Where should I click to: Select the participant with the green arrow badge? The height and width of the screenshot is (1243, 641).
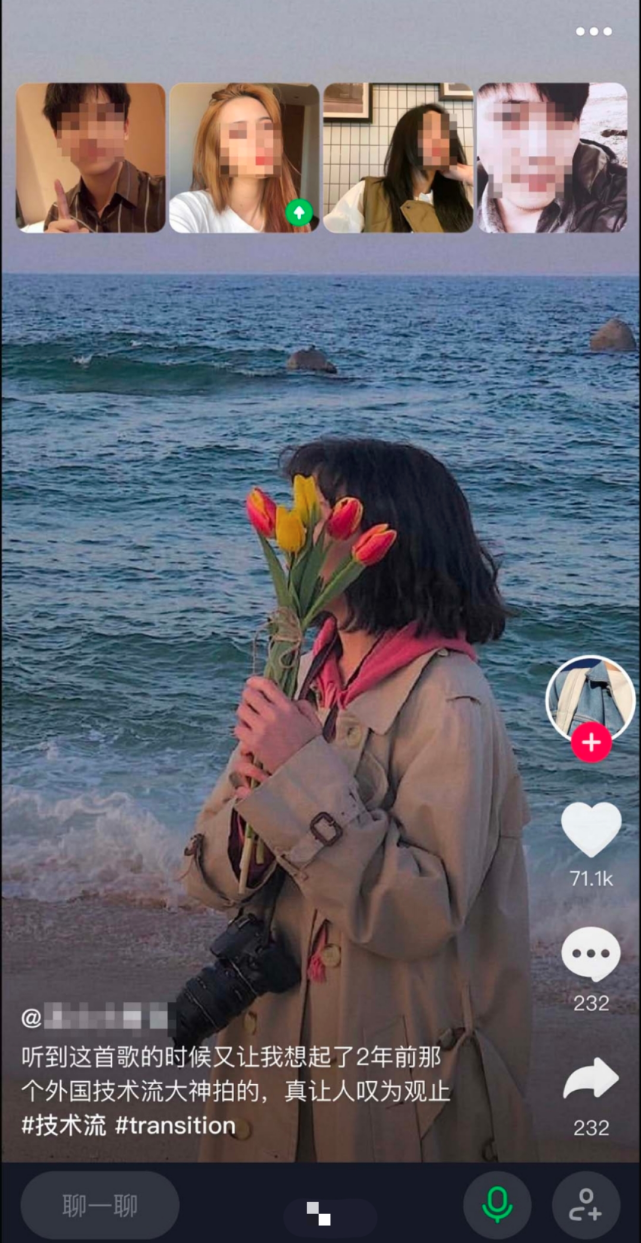pos(244,158)
